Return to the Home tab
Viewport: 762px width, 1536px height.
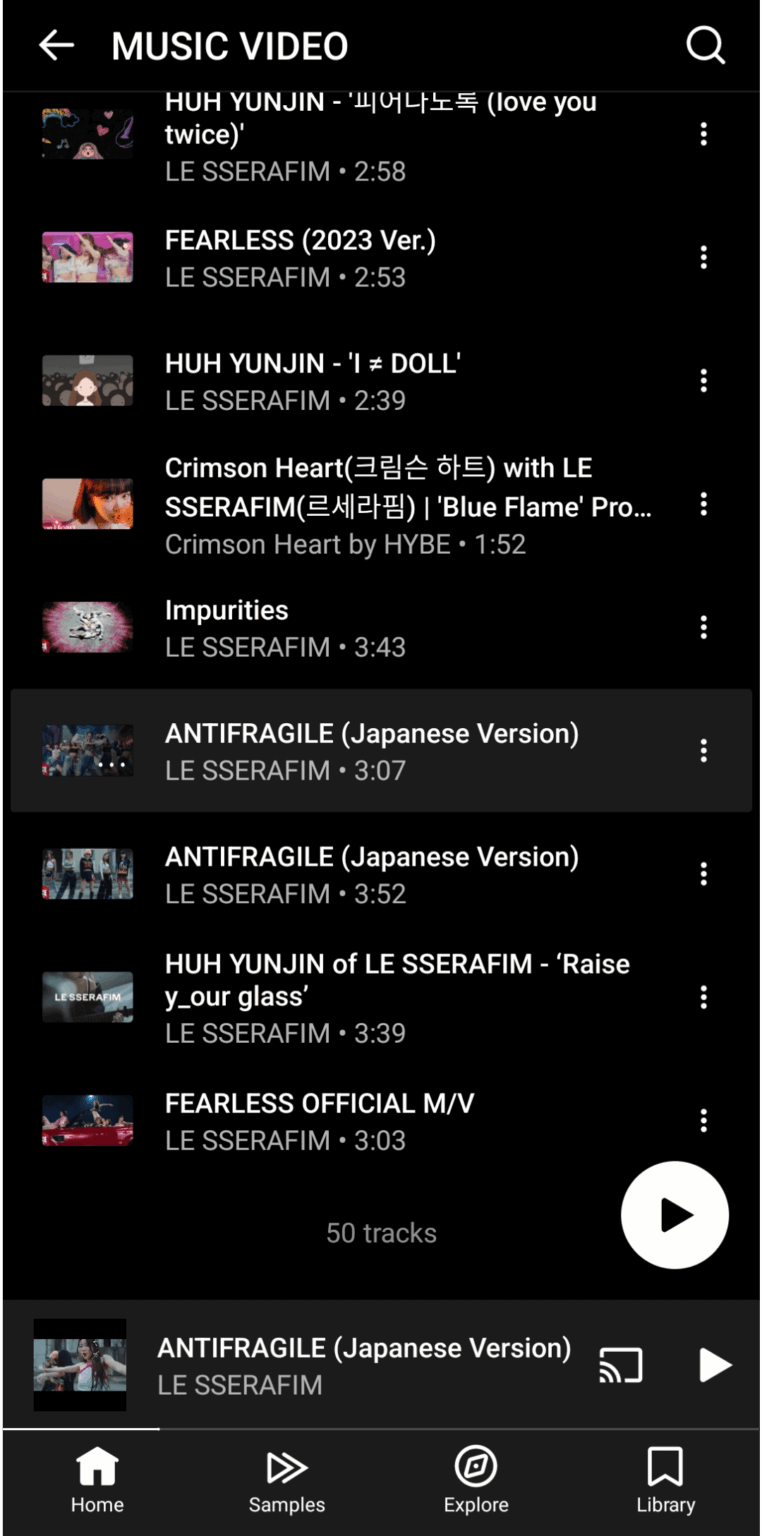tap(97, 1481)
